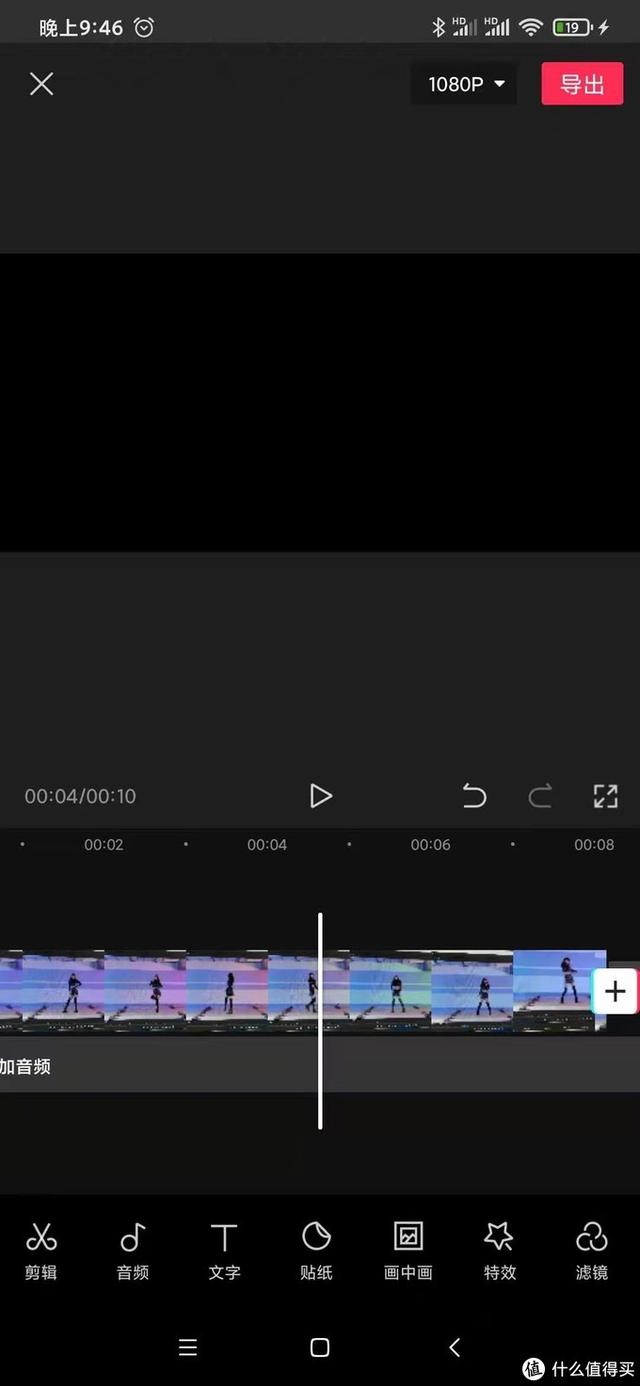Enter fullscreen preview mode

[x=605, y=796]
